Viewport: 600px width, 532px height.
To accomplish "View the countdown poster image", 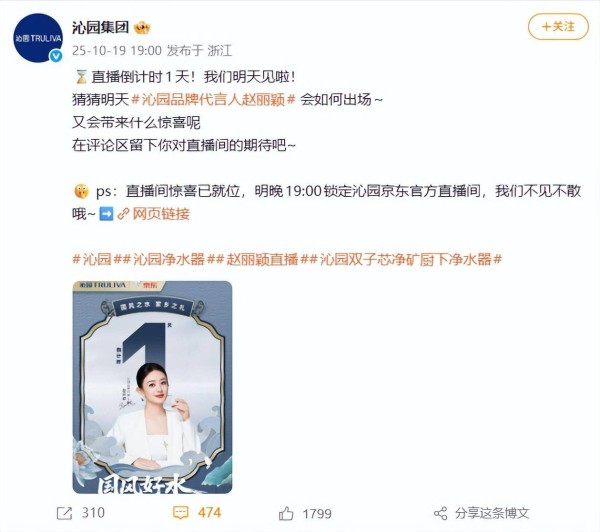I will pos(152,386).
